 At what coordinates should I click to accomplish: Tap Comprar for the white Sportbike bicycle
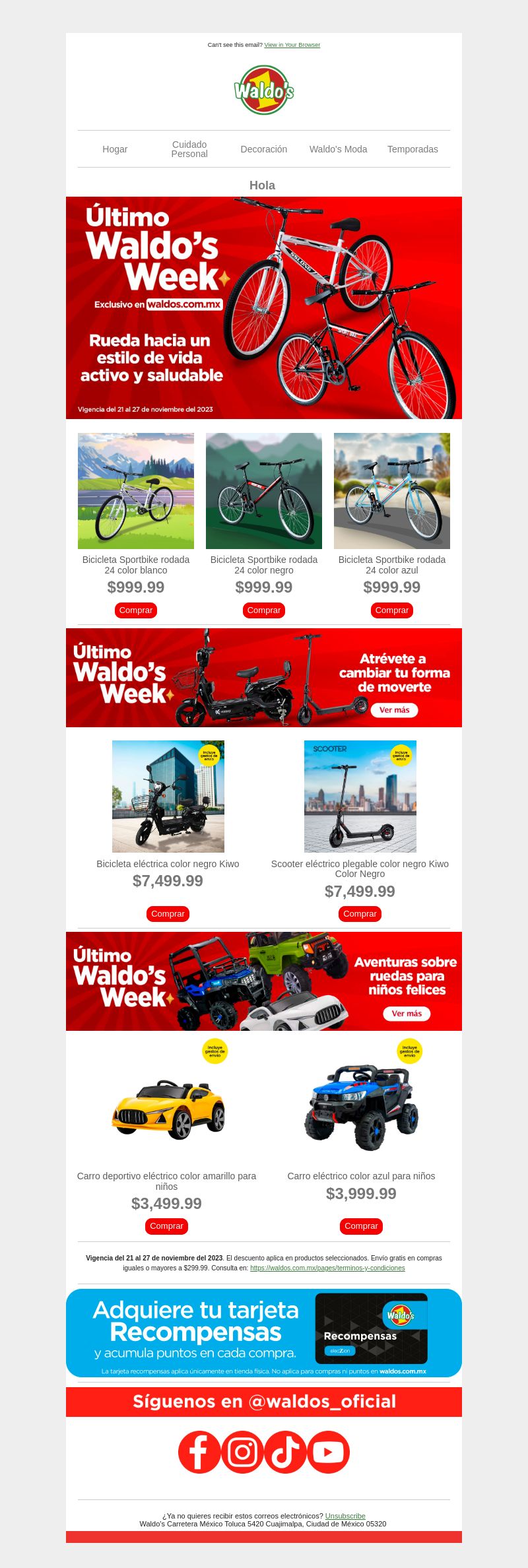136,610
